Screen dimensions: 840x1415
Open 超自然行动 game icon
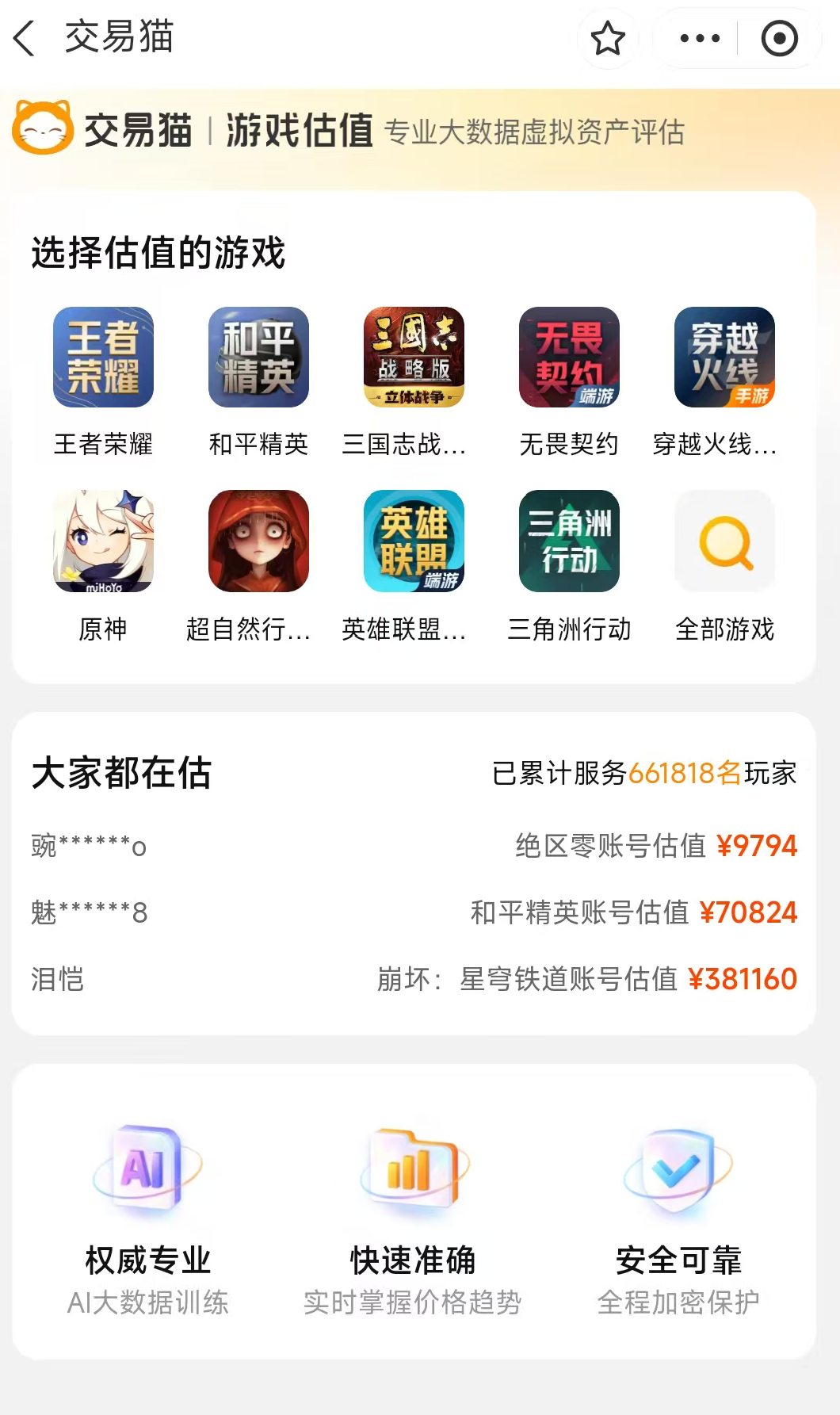click(259, 541)
